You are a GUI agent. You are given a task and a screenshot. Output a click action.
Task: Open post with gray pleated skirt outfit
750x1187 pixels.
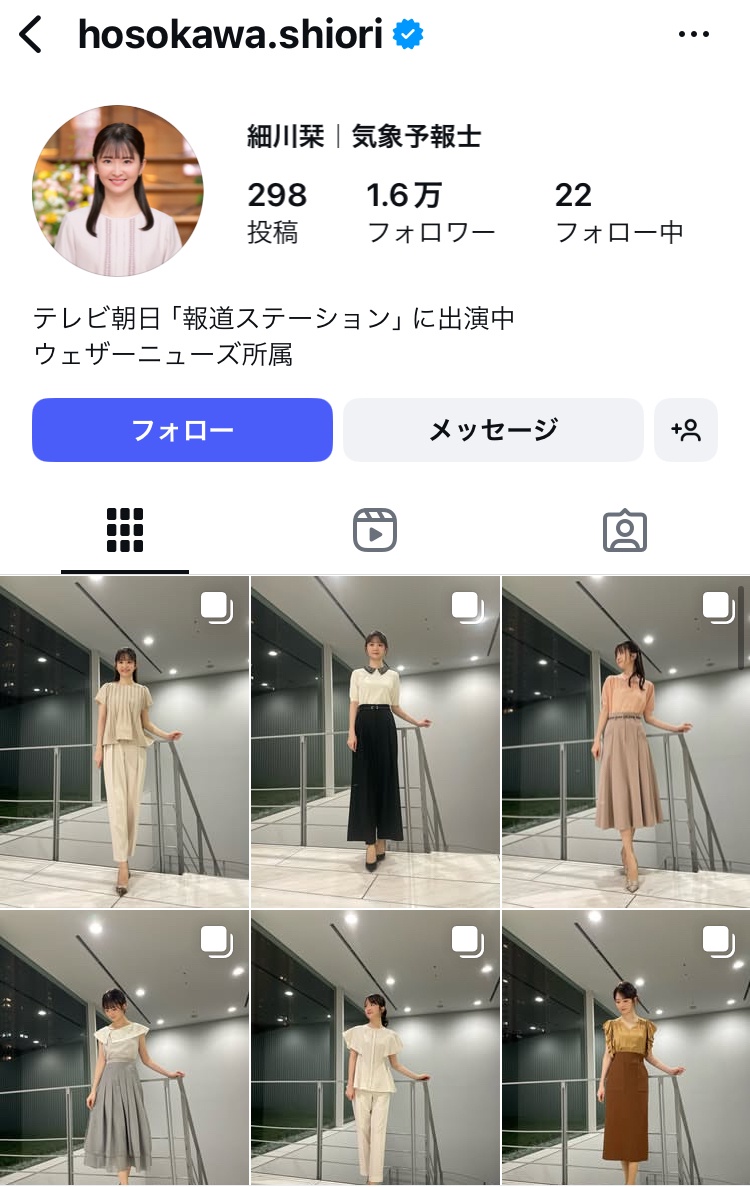(x=124, y=1048)
